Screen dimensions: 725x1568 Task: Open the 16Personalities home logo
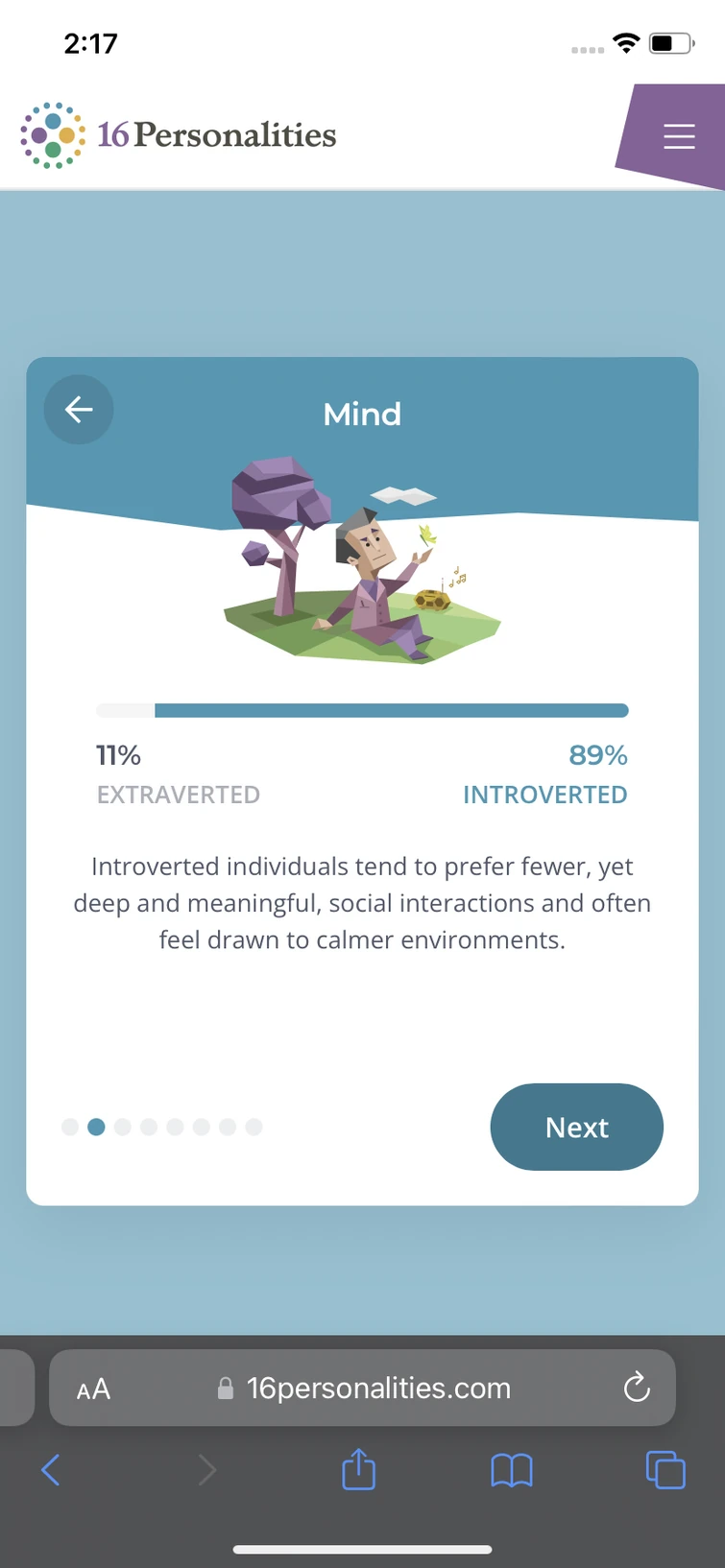179,135
